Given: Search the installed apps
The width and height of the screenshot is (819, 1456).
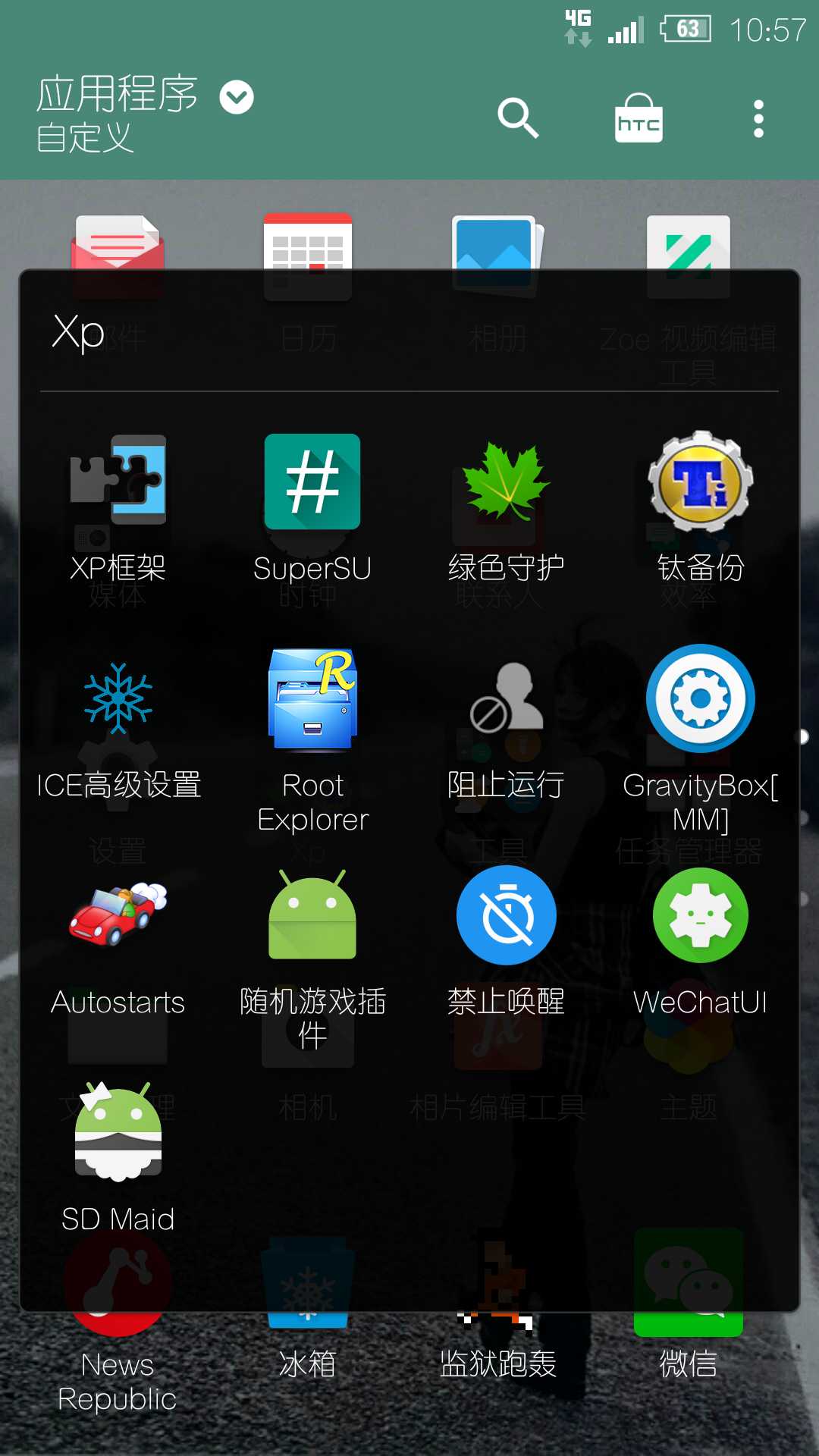Looking at the screenshot, I should coord(518,118).
